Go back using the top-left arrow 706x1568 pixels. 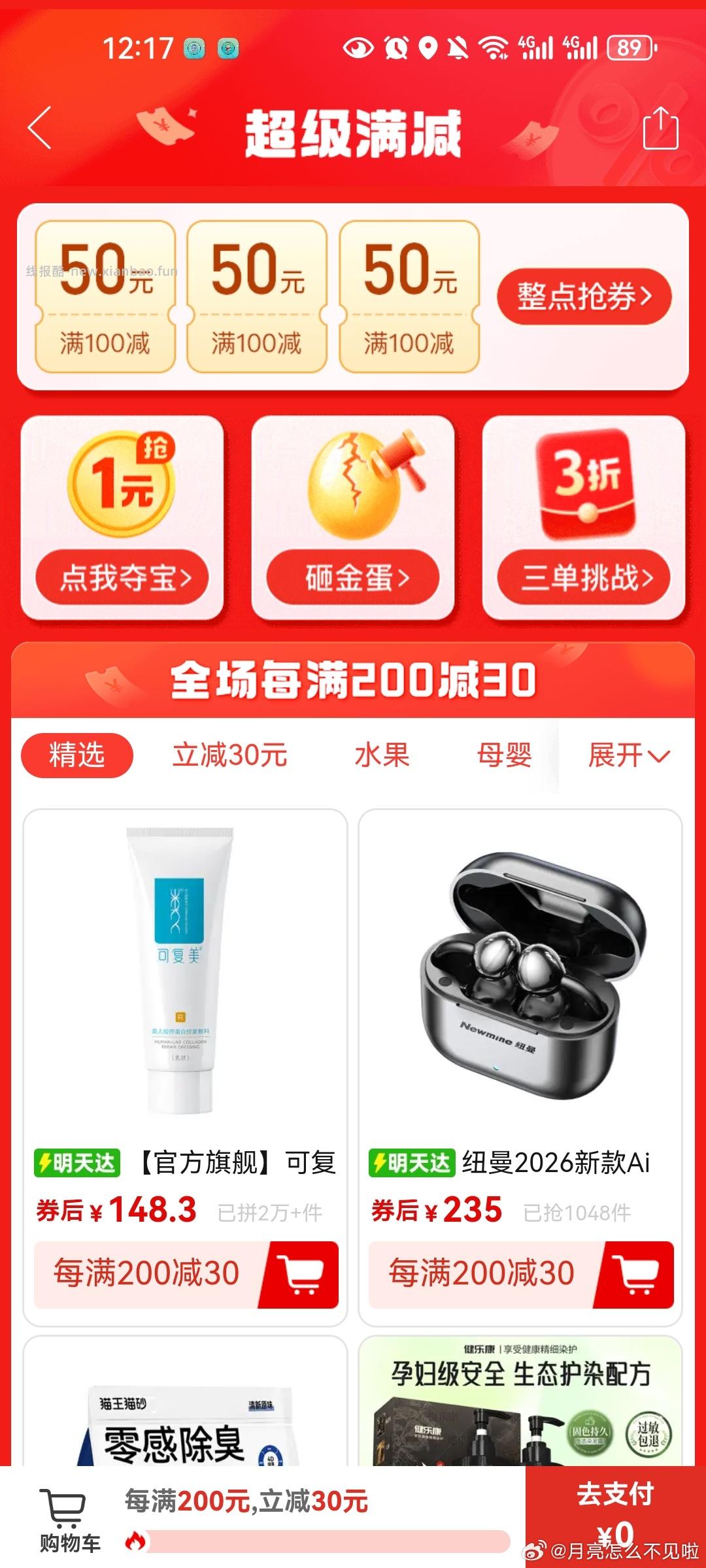[x=41, y=128]
